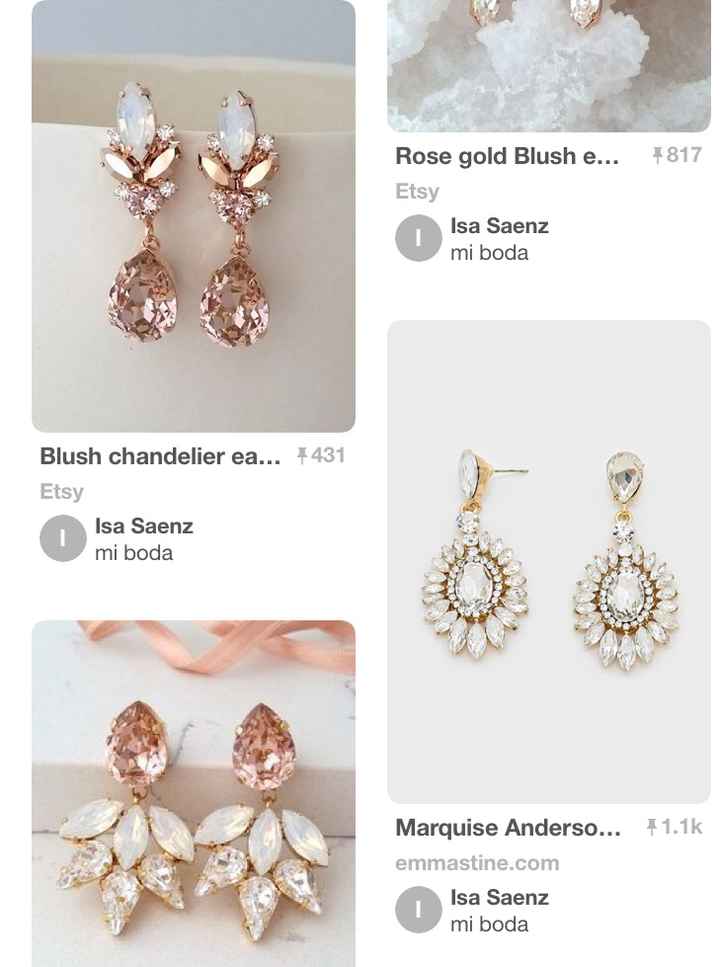Click the avatar circle on the Rose gold Blush pin
Image resolution: width=720 pixels, height=967 pixels.
pos(419,239)
